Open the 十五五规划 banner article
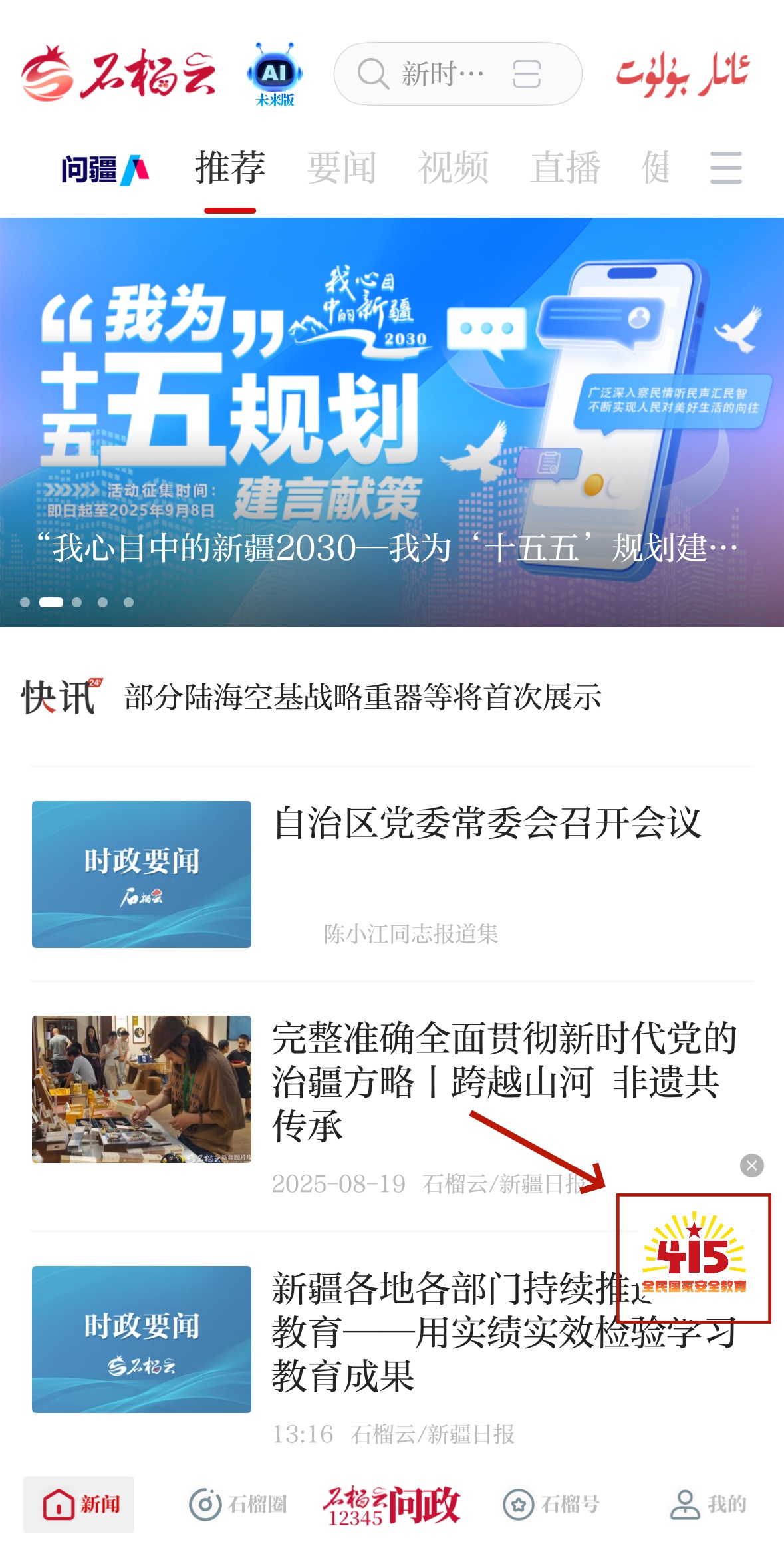784x1554 pixels. click(x=392, y=422)
